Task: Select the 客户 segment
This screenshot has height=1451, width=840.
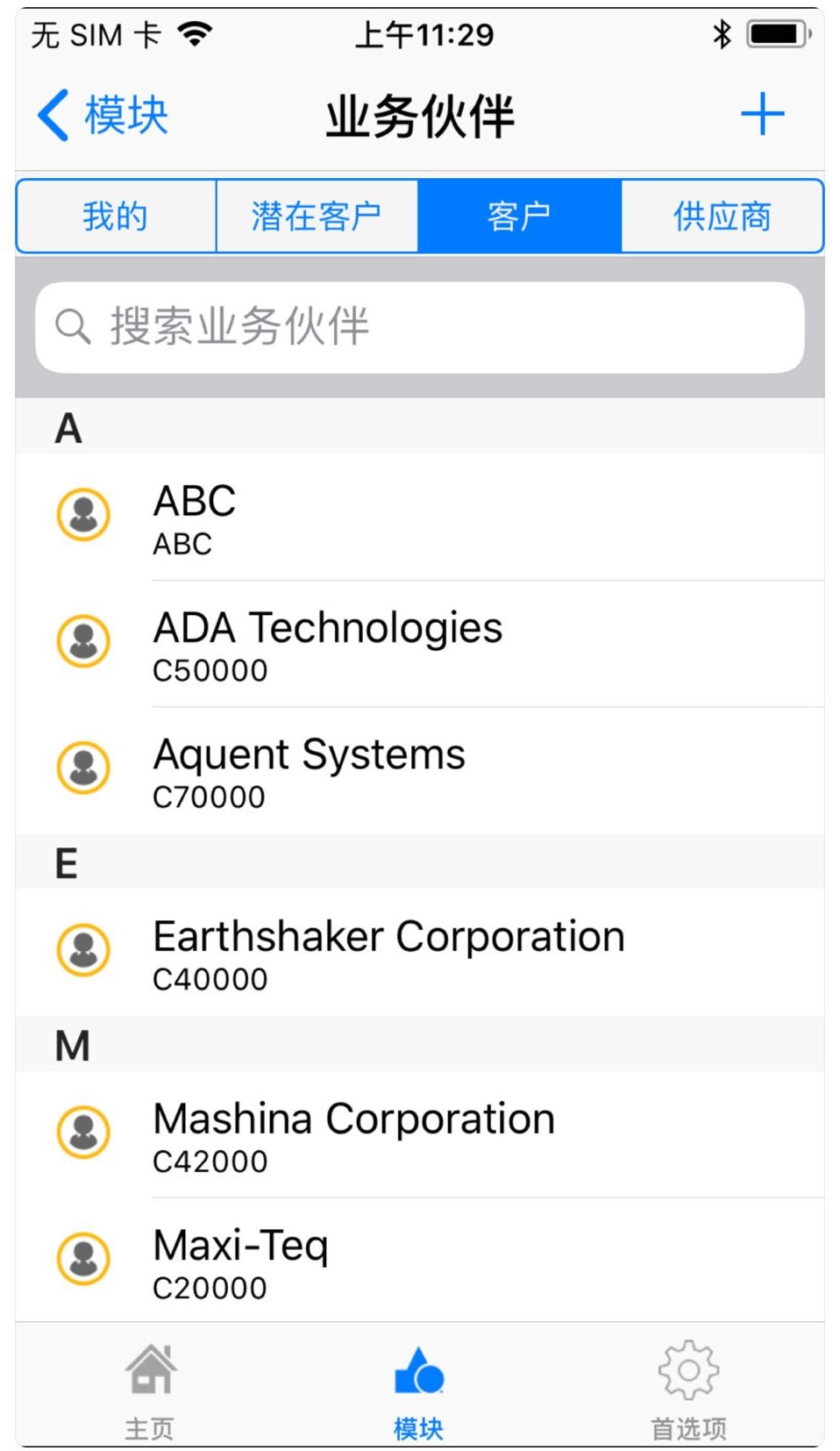Action: pyautogui.click(x=519, y=216)
